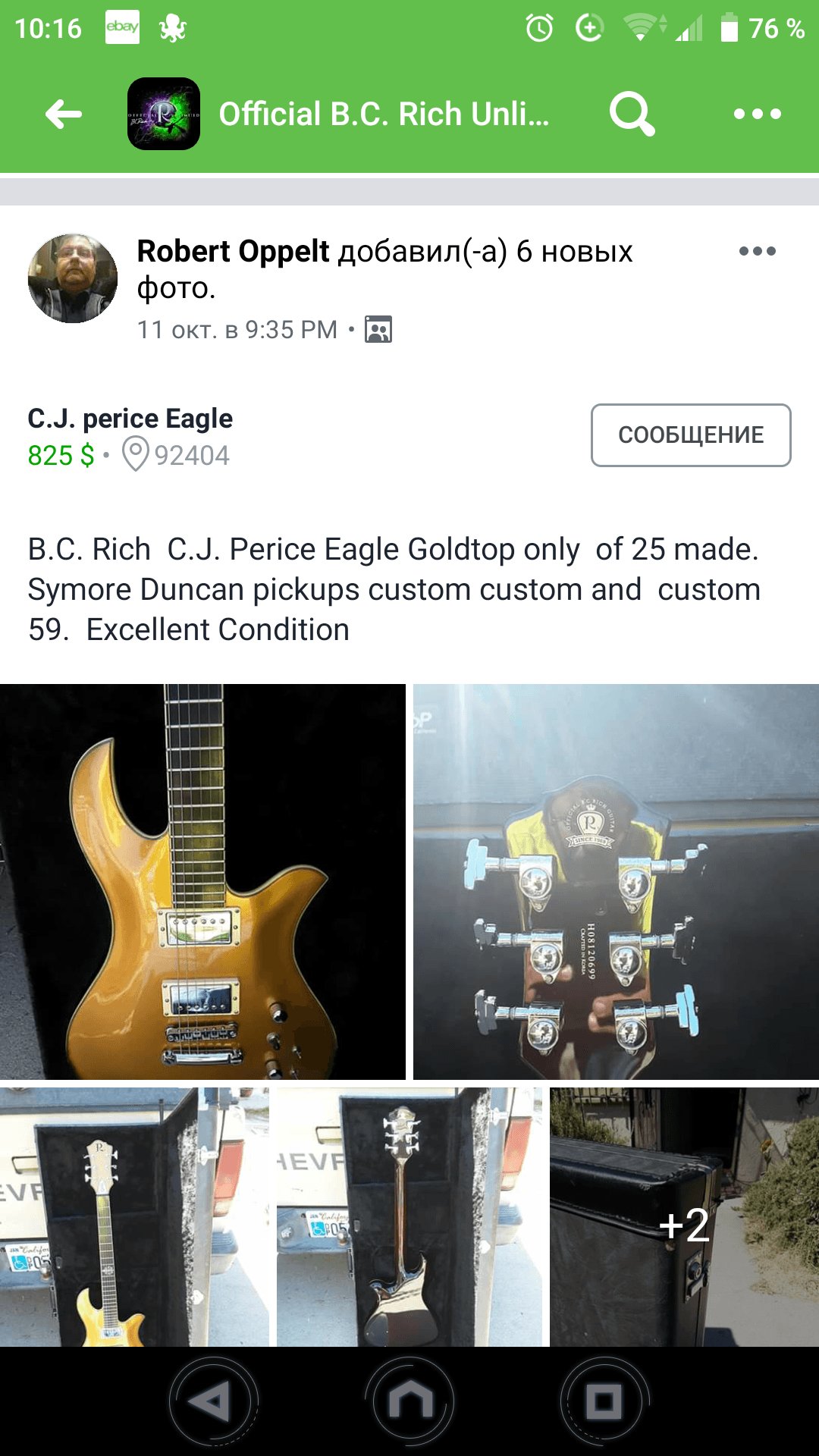Show the +2 more photos

(684, 1216)
